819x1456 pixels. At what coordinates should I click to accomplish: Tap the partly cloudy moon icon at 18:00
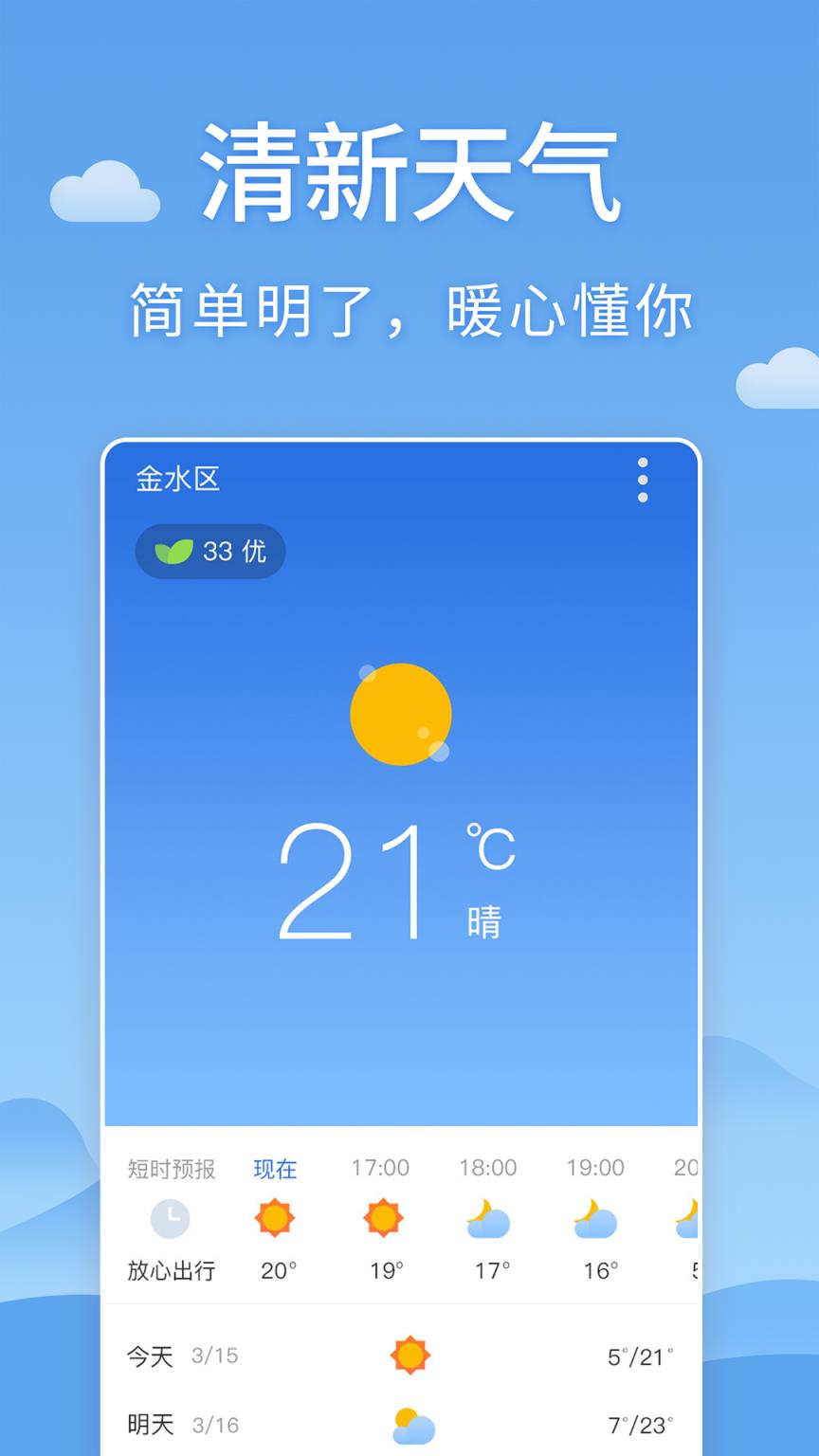[489, 1219]
